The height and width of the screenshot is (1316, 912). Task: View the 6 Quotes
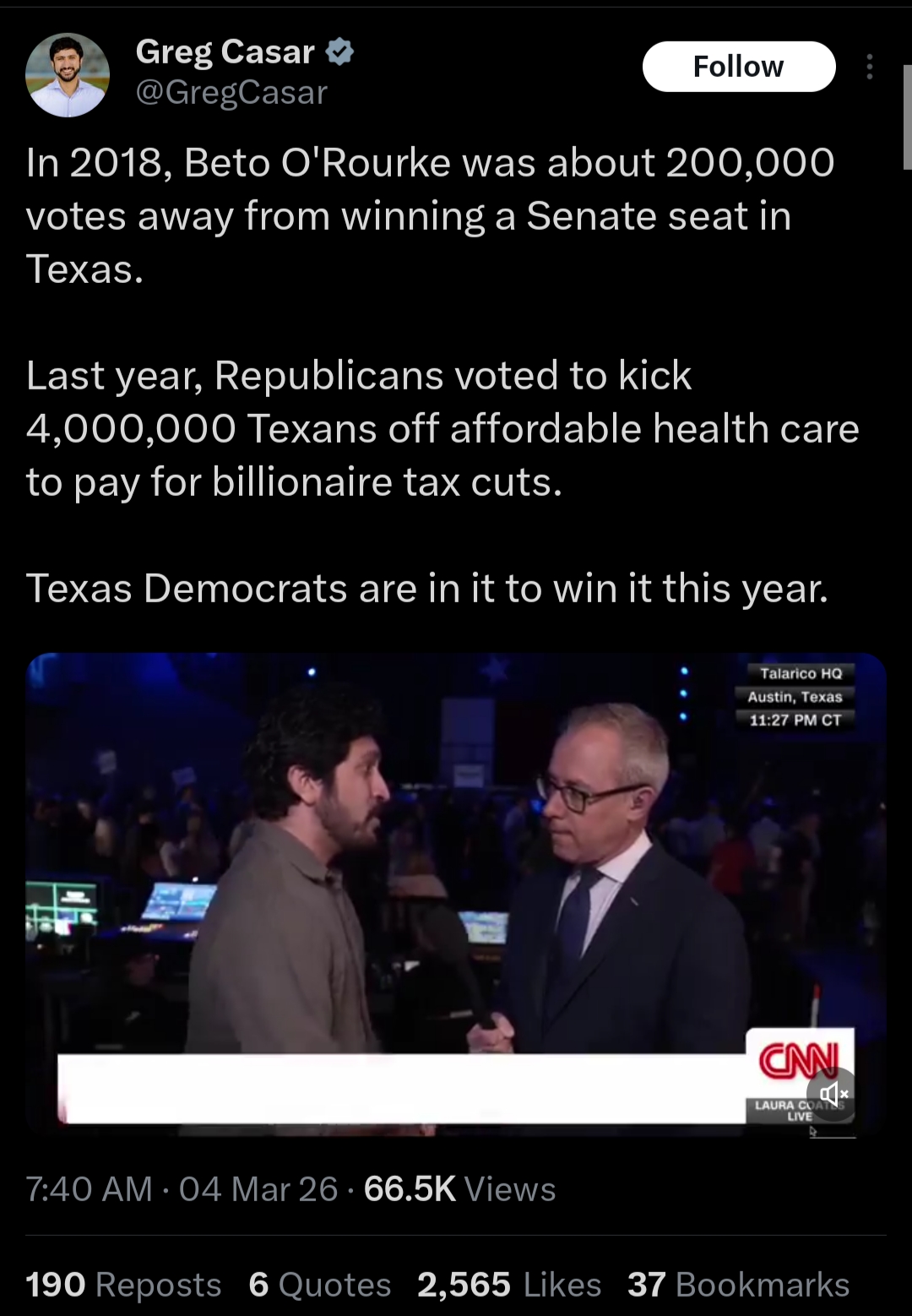pos(319,1285)
